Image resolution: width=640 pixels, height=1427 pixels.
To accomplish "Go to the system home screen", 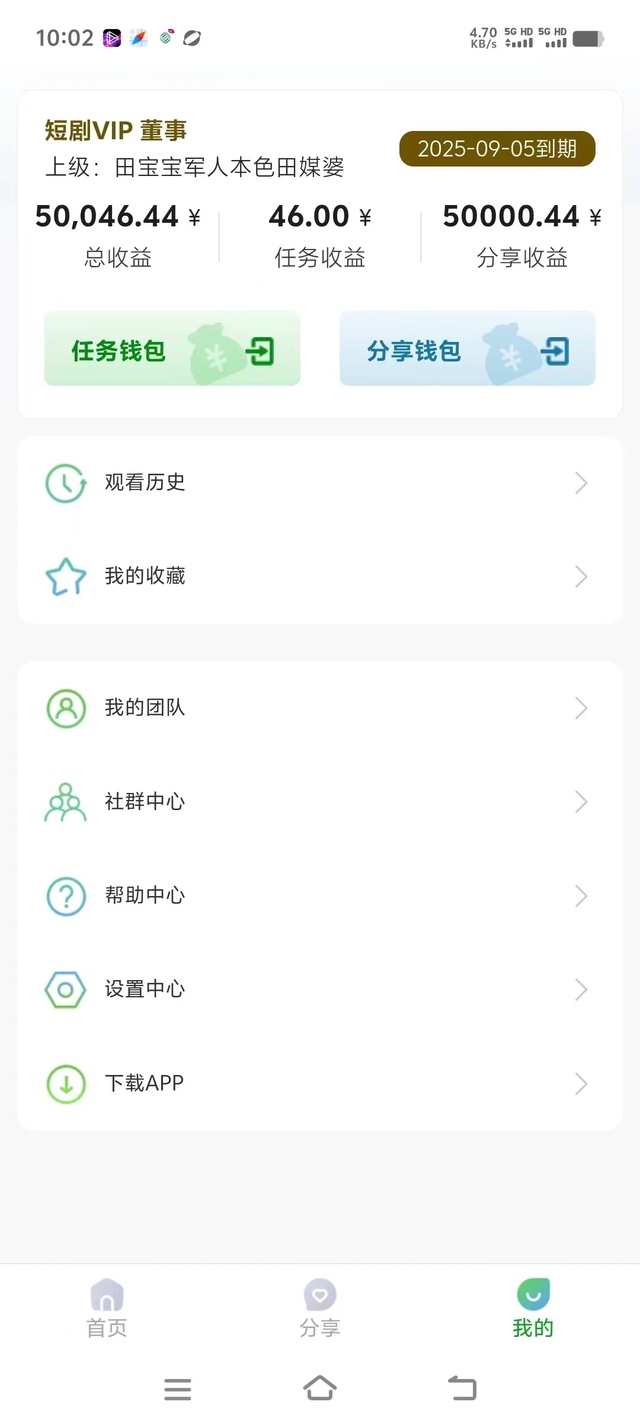I will pyautogui.click(x=320, y=1388).
